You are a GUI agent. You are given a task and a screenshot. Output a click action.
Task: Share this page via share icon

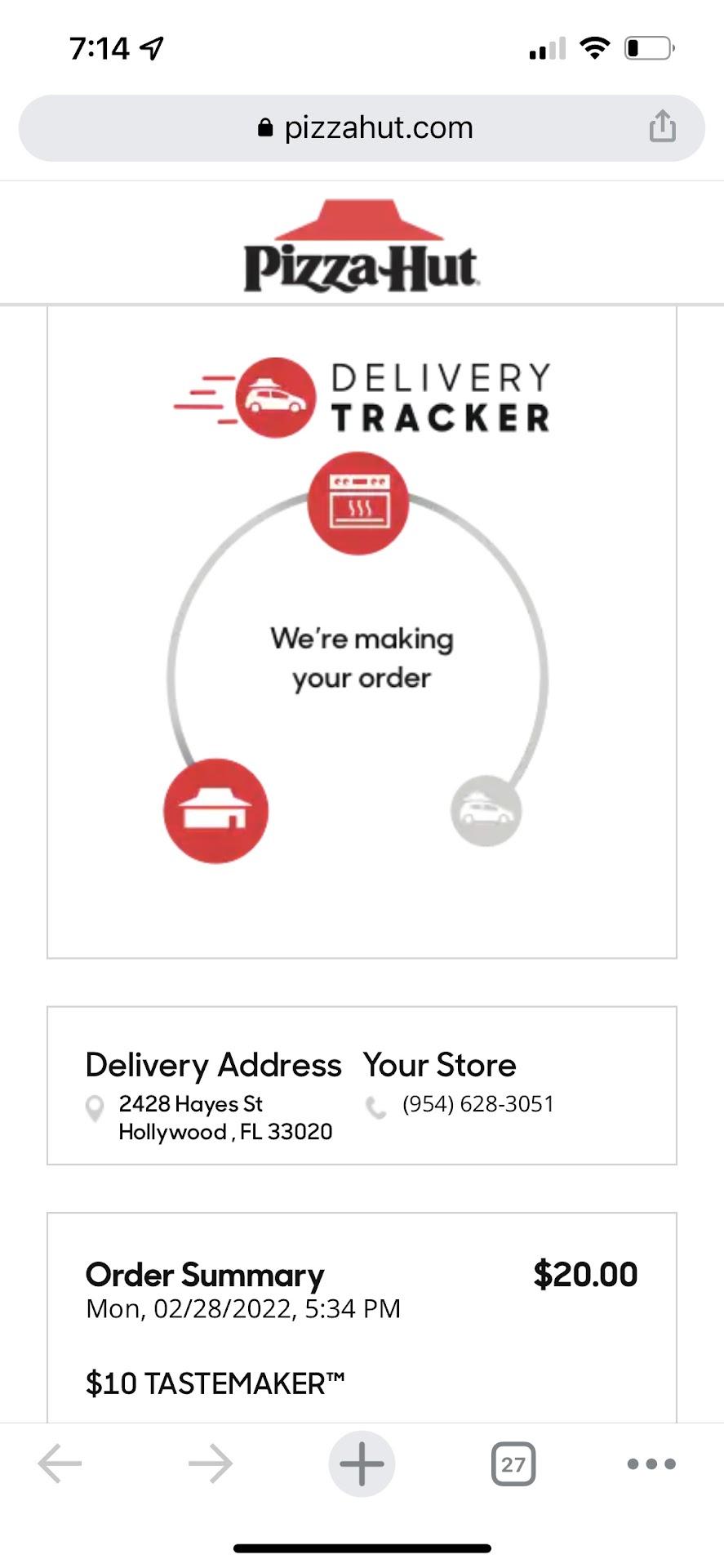coord(662,127)
